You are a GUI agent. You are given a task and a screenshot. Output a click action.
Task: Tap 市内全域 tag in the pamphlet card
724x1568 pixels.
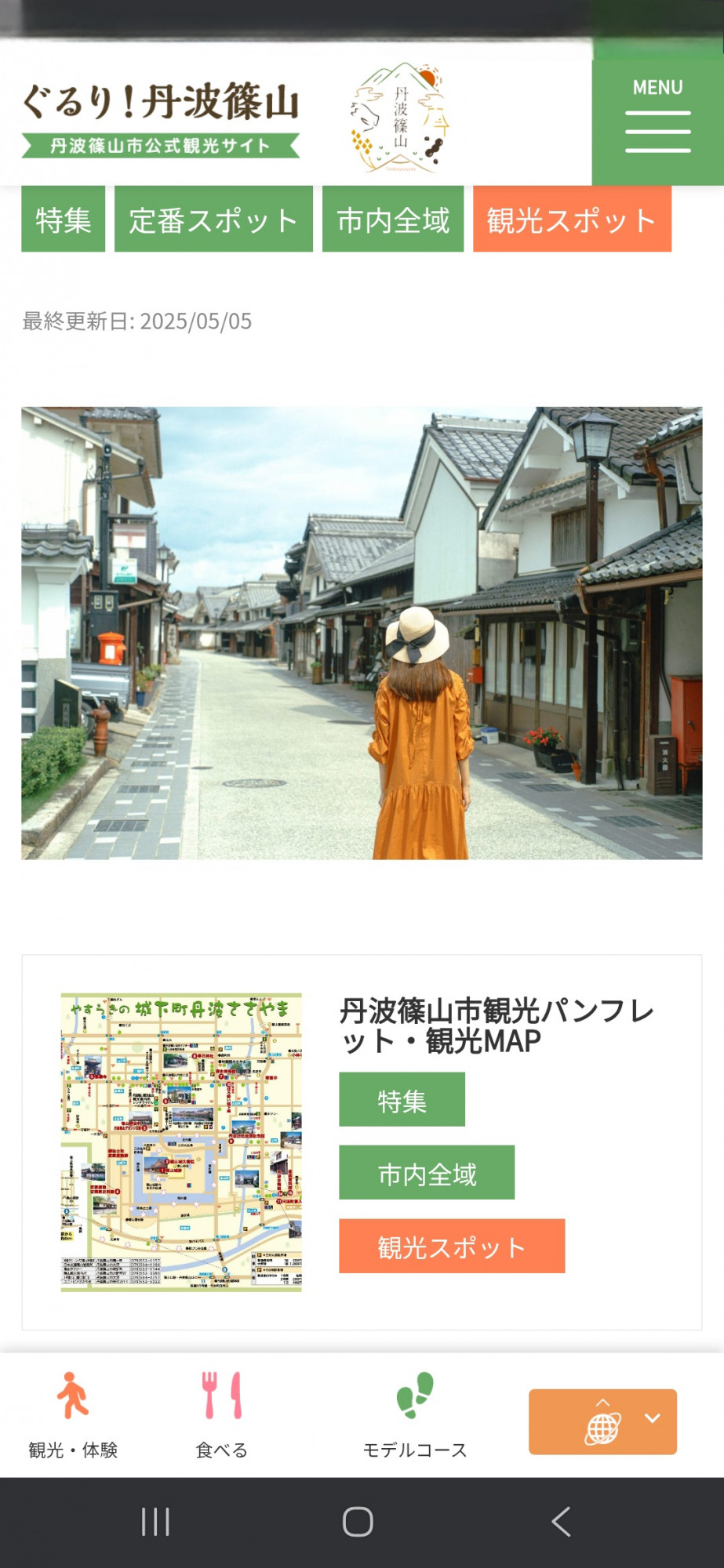[x=427, y=1174]
